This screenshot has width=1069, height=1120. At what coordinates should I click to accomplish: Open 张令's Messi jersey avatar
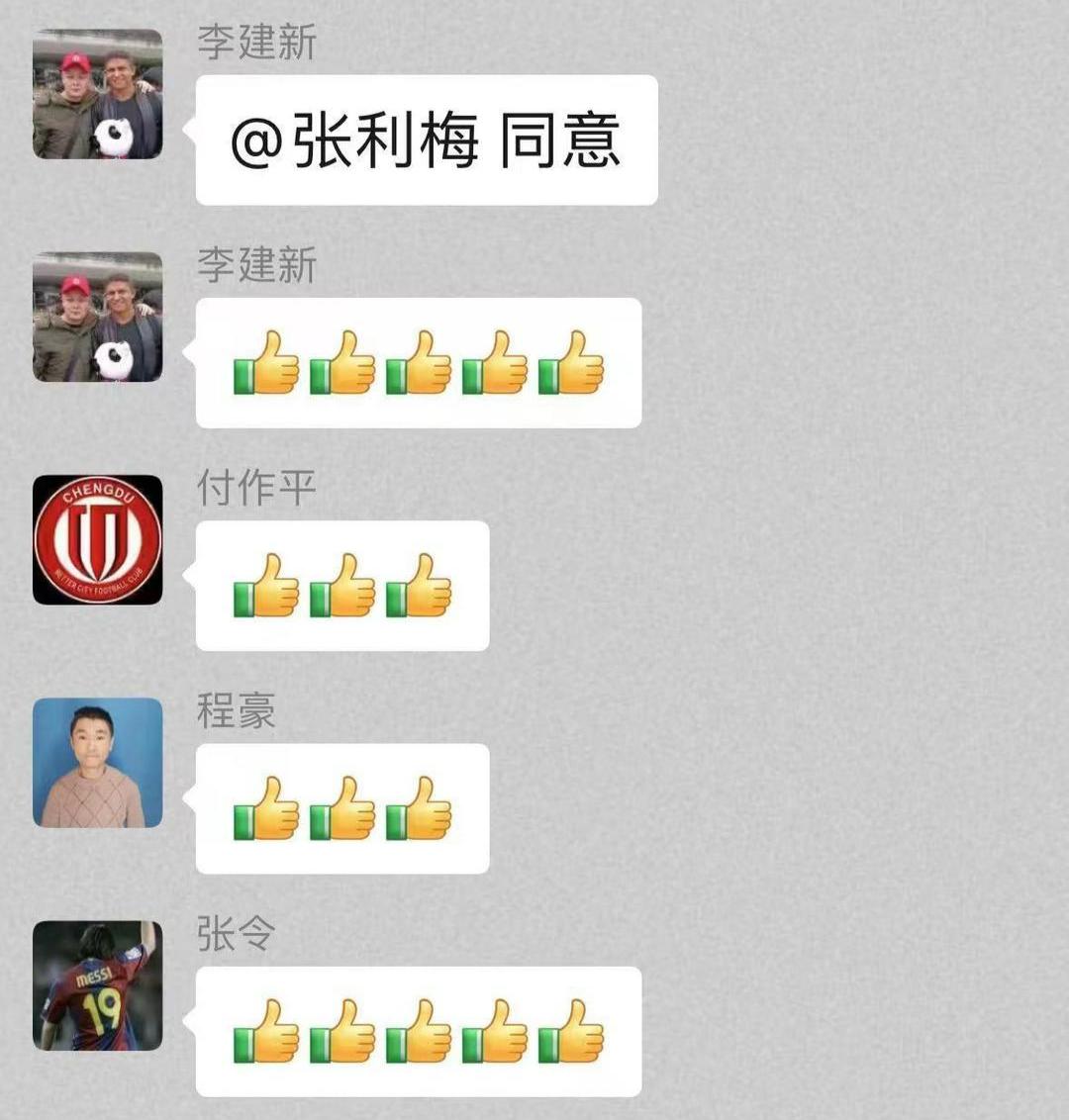click(98, 985)
